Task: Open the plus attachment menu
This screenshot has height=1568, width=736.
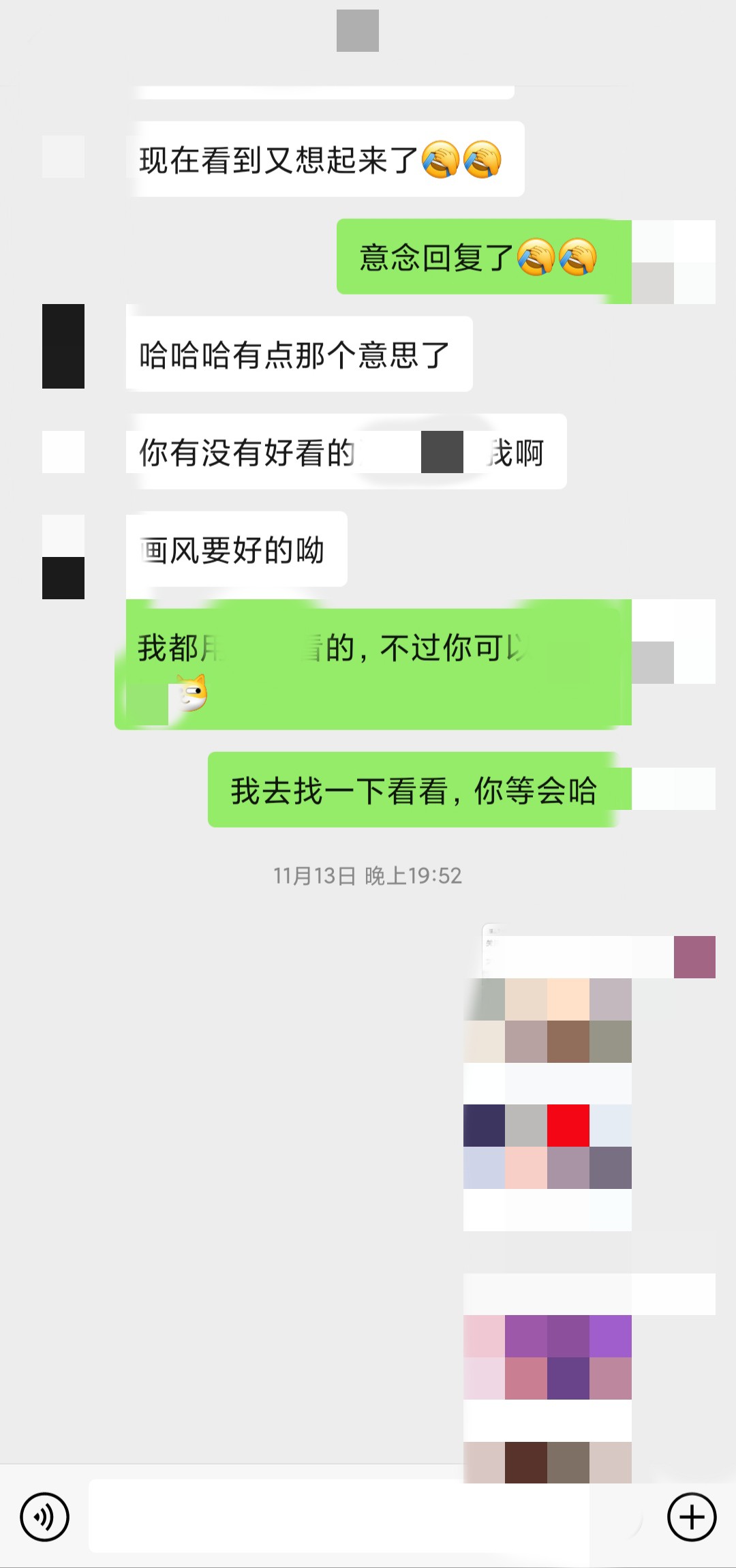Action: tap(692, 1517)
